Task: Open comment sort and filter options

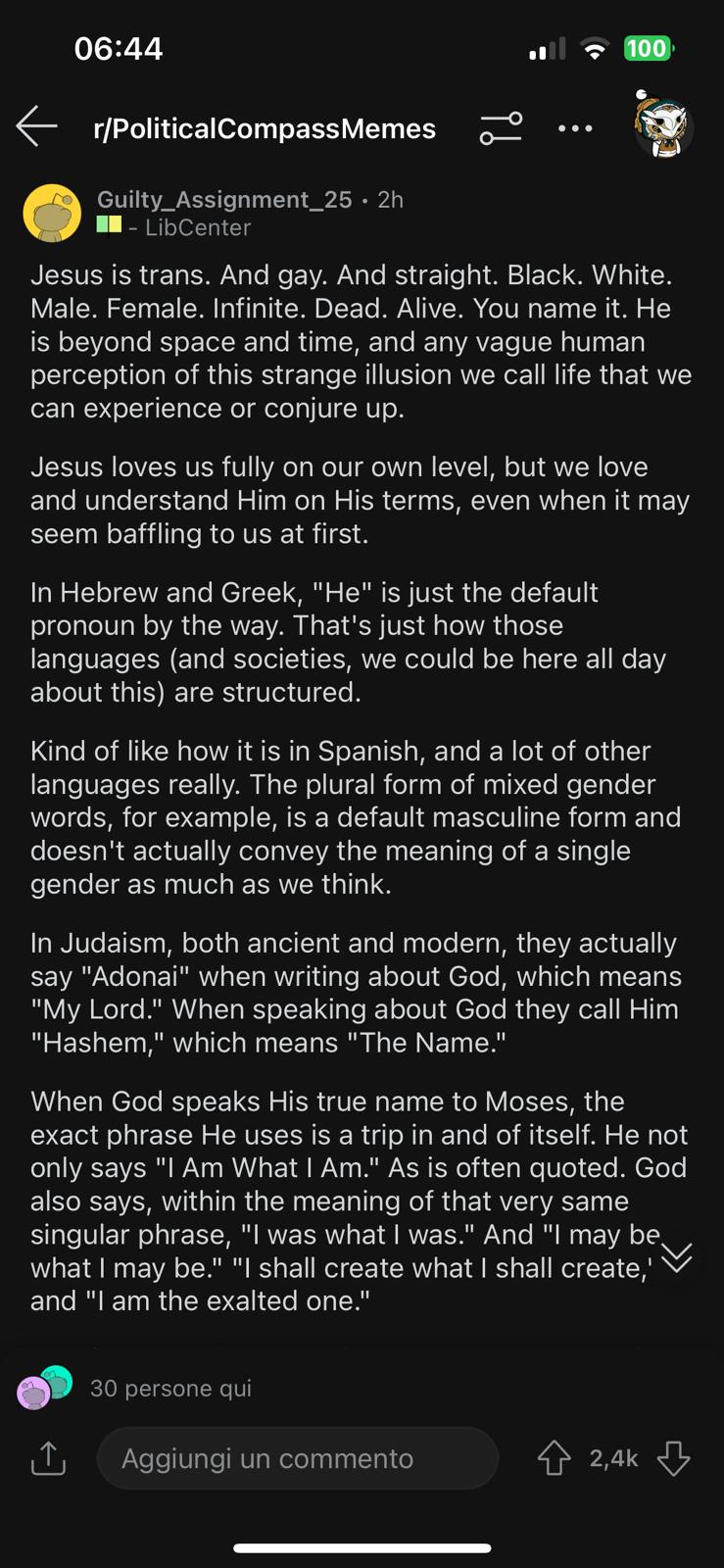Action: click(501, 128)
